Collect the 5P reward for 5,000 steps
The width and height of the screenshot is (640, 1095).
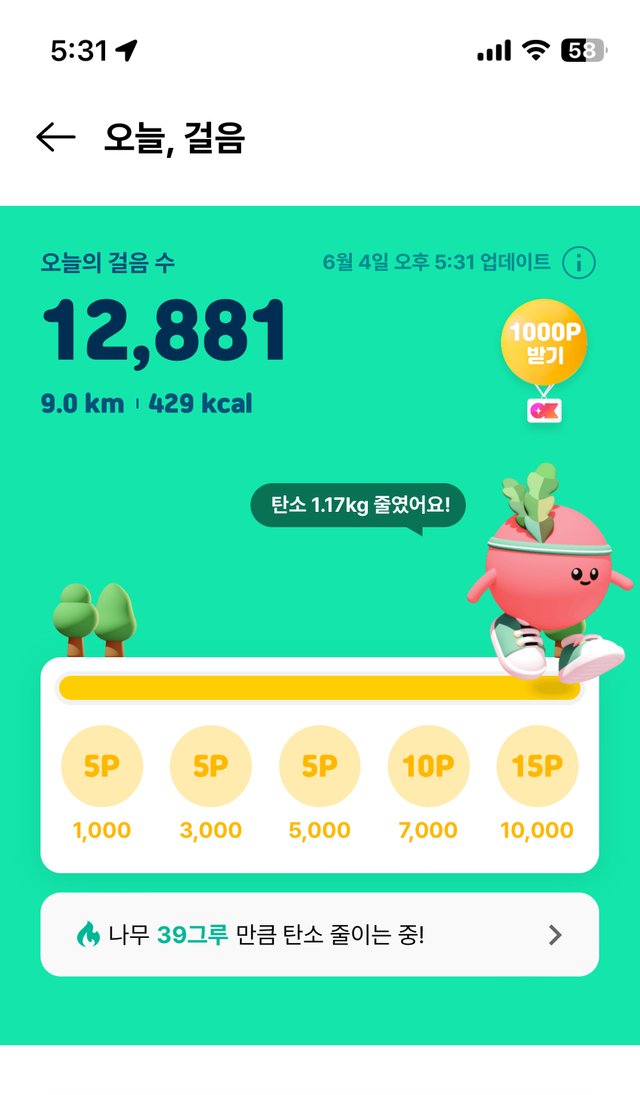click(319, 766)
